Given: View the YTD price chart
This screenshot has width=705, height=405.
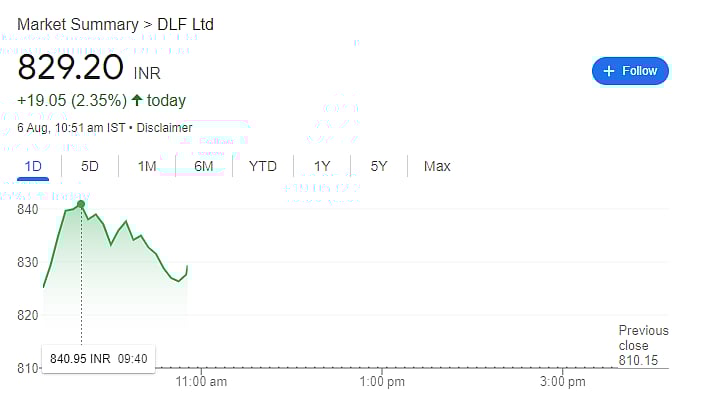Looking at the screenshot, I should (262, 166).
